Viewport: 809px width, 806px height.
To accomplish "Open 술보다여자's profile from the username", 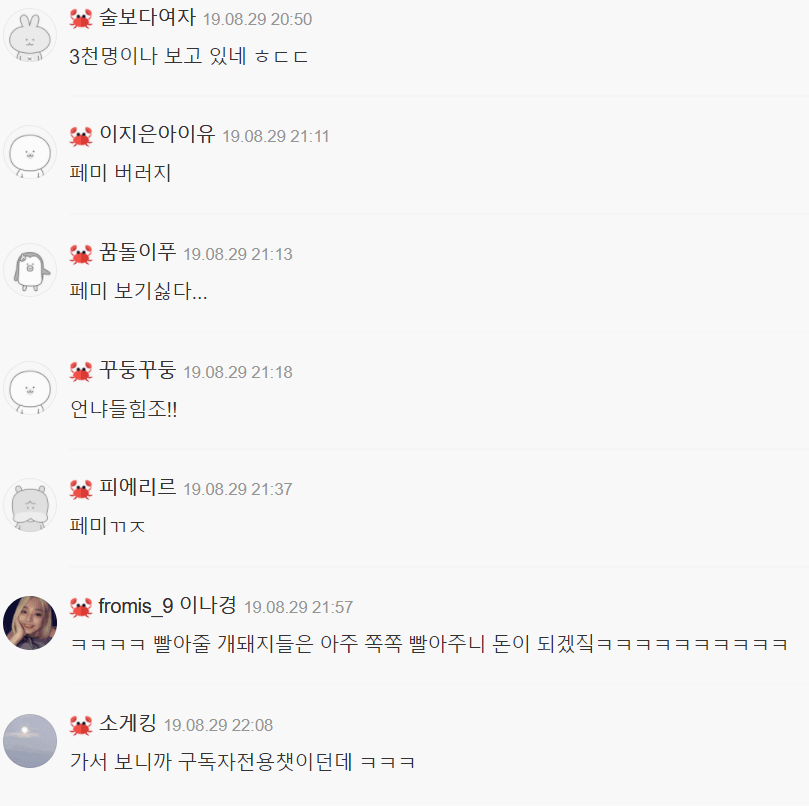I will [148, 18].
